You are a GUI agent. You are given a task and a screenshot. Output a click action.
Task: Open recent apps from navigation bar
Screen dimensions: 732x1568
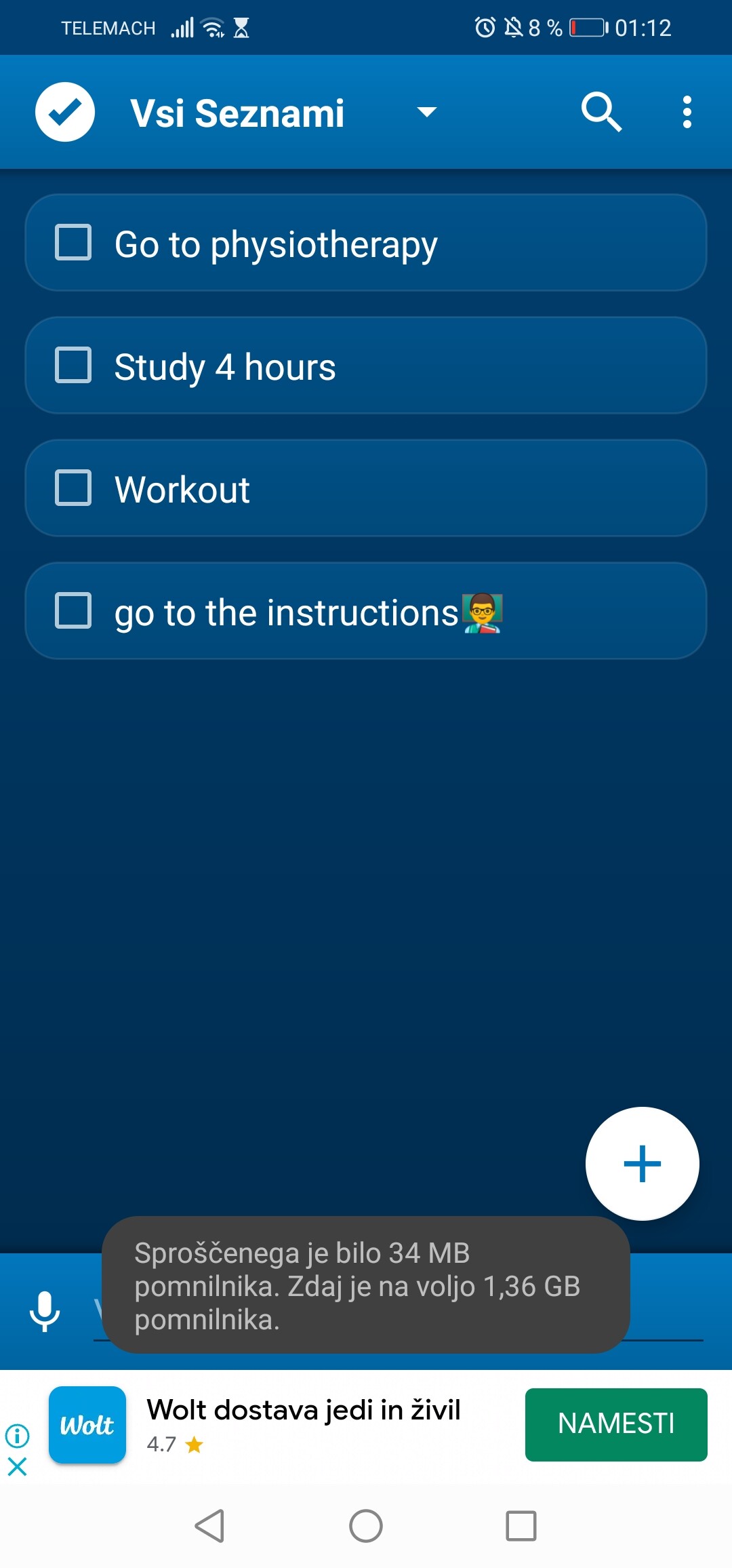pos(521,1526)
